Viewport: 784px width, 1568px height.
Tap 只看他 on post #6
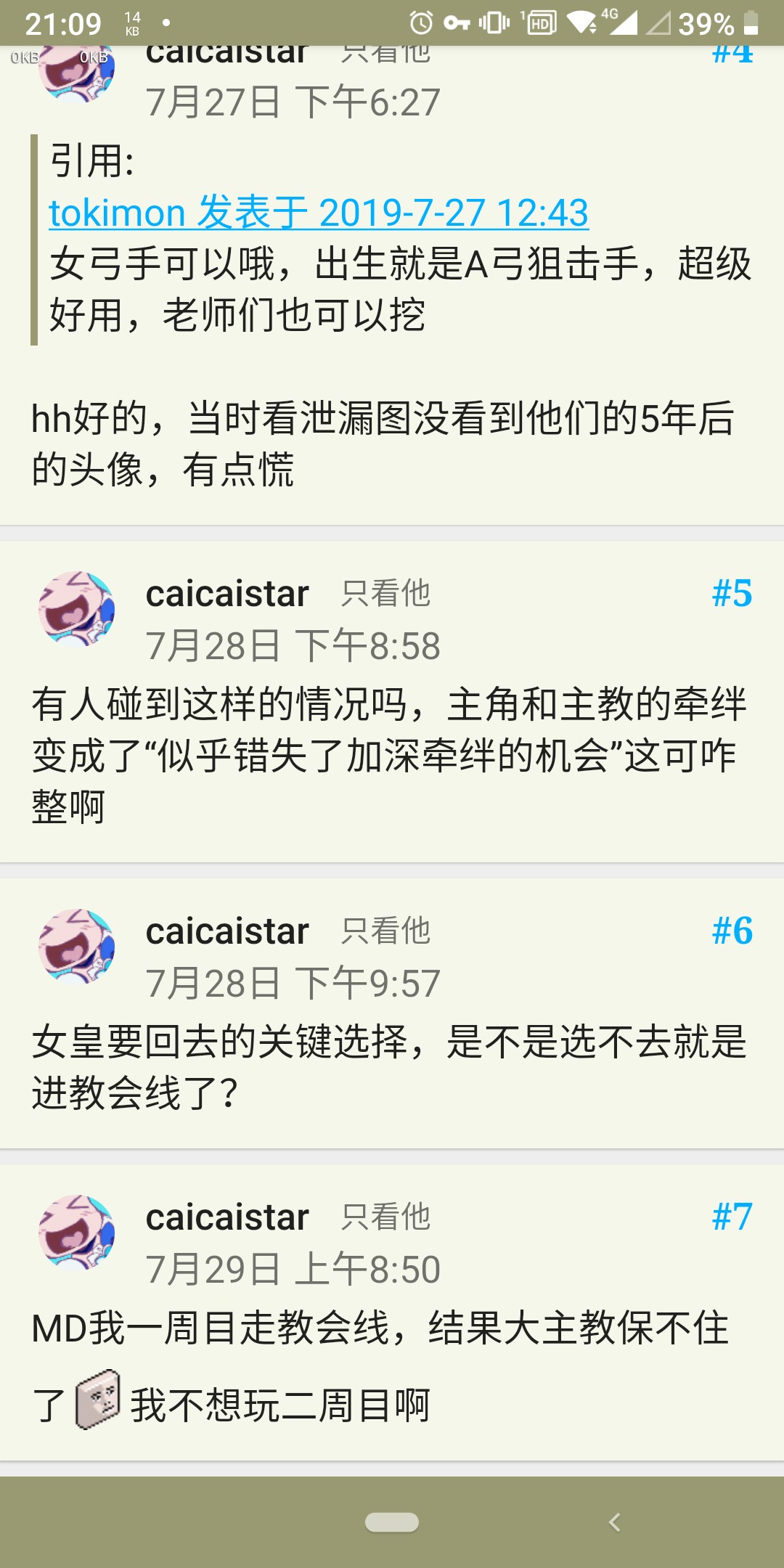(385, 931)
